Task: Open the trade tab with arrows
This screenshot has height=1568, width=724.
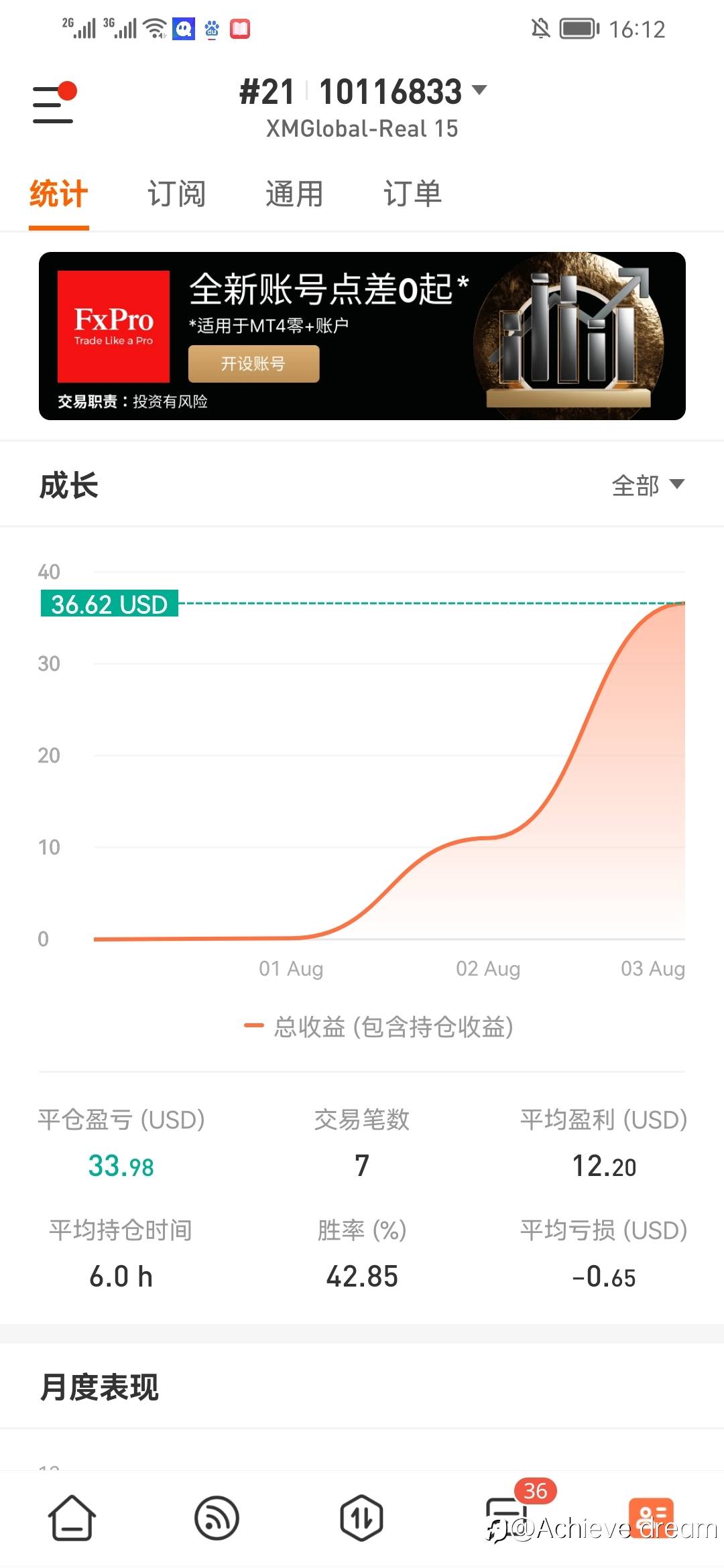Action: 361,1518
